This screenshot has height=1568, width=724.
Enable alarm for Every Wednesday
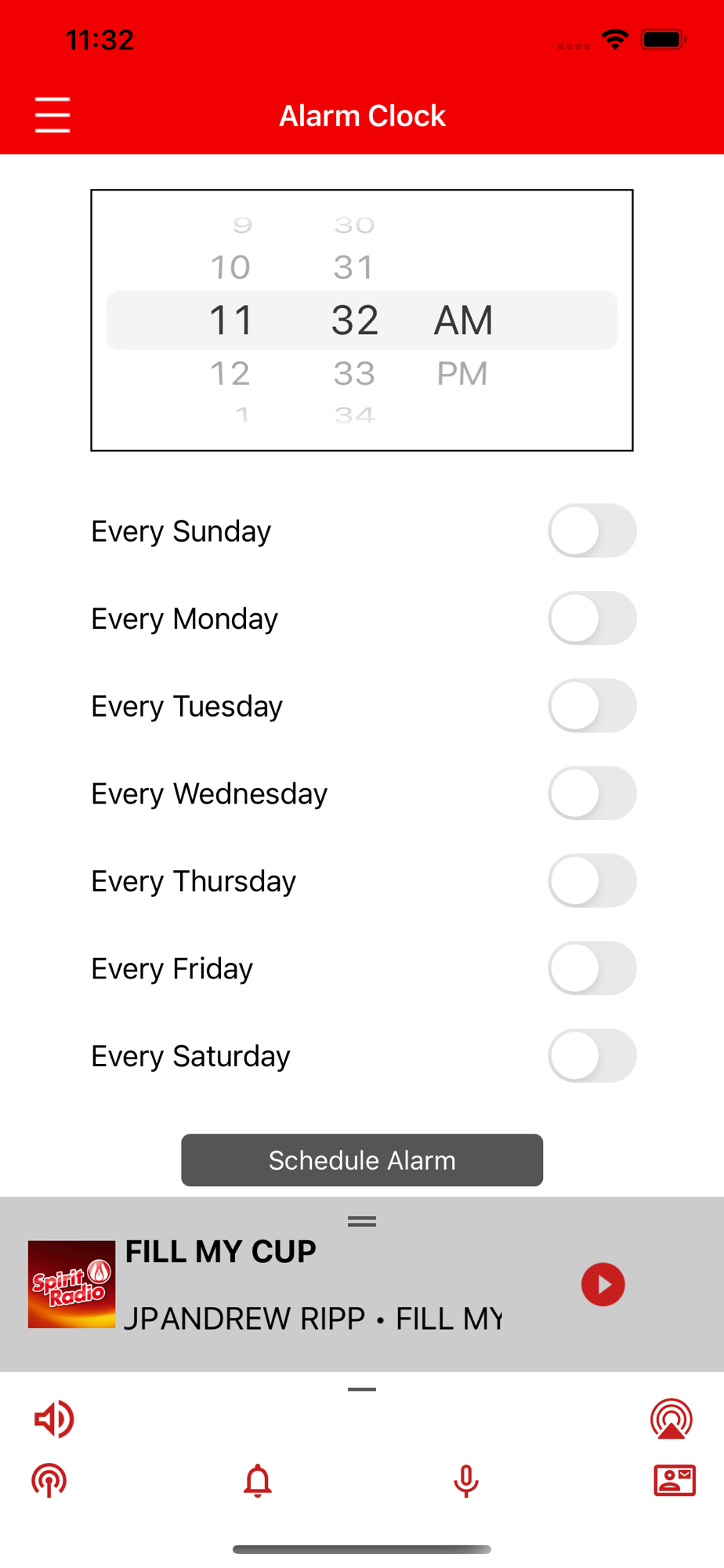(592, 793)
